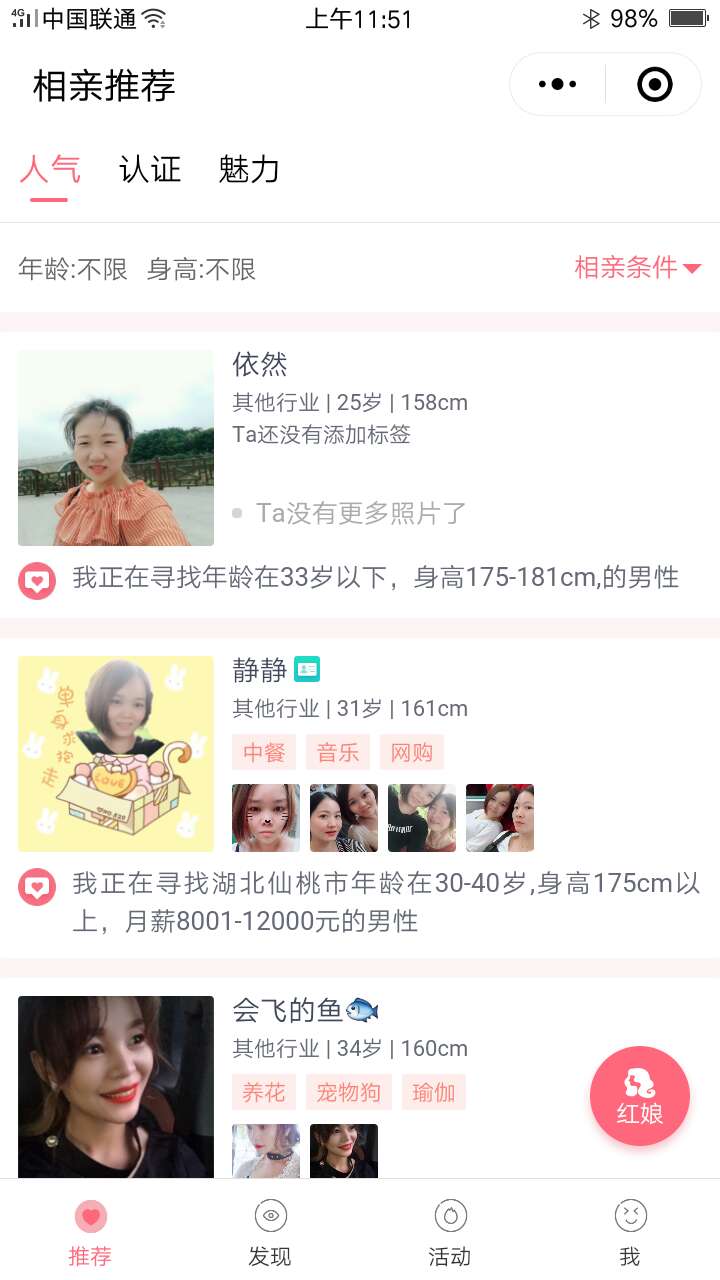720x1280 pixels.
Task: Open the mini-program options menu (three dots)
Action: click(x=556, y=83)
